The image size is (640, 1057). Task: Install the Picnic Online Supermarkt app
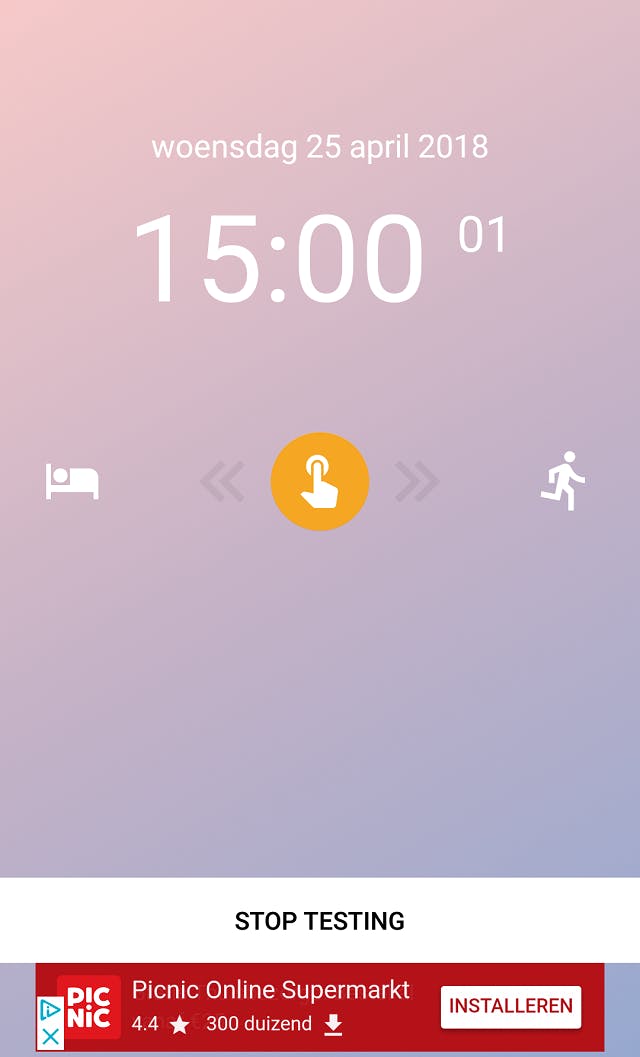[x=510, y=1006]
